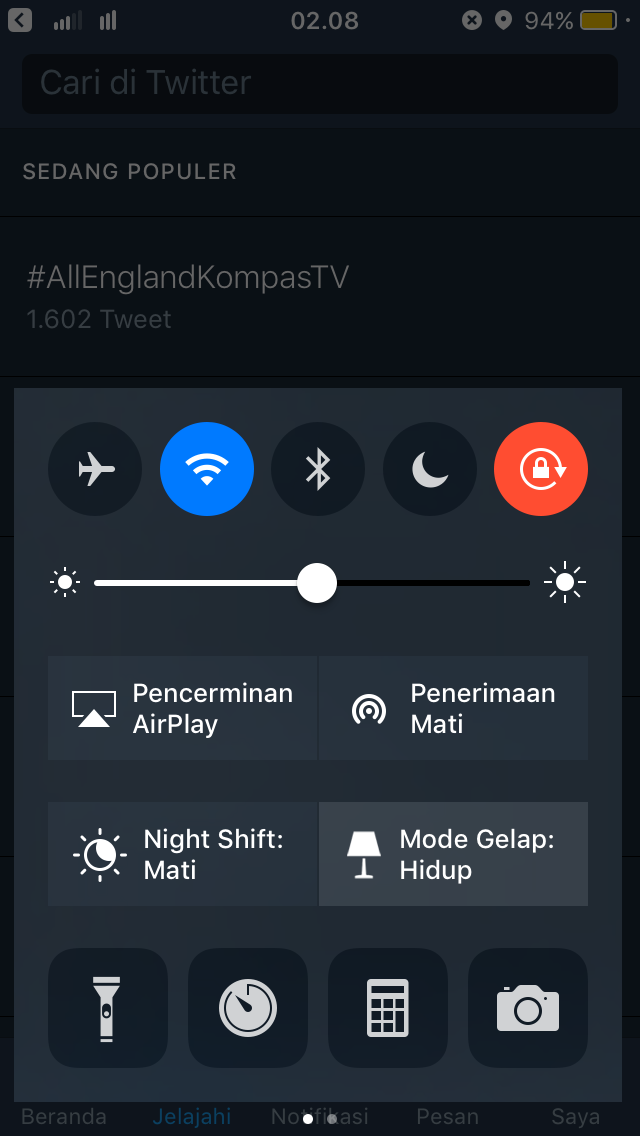Enable Do Not Disturb moon
Screen dimensions: 640x1136
[430, 469]
